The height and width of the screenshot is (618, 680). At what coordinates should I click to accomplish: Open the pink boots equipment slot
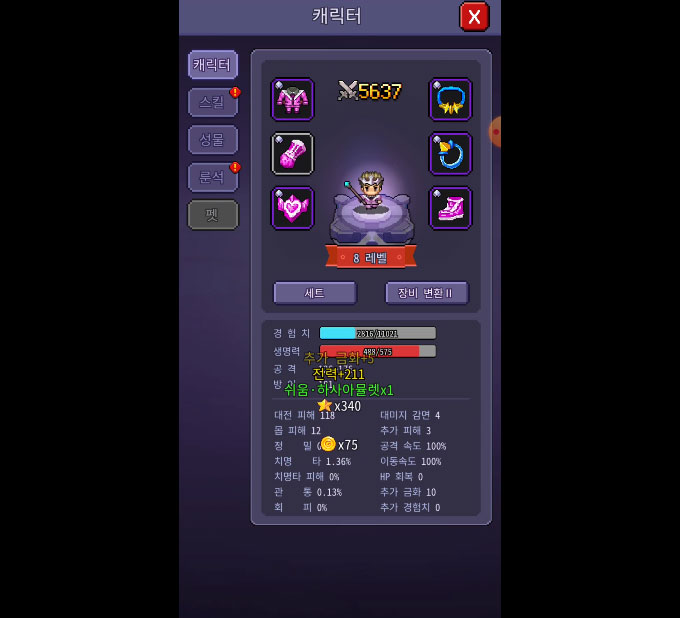coord(450,208)
